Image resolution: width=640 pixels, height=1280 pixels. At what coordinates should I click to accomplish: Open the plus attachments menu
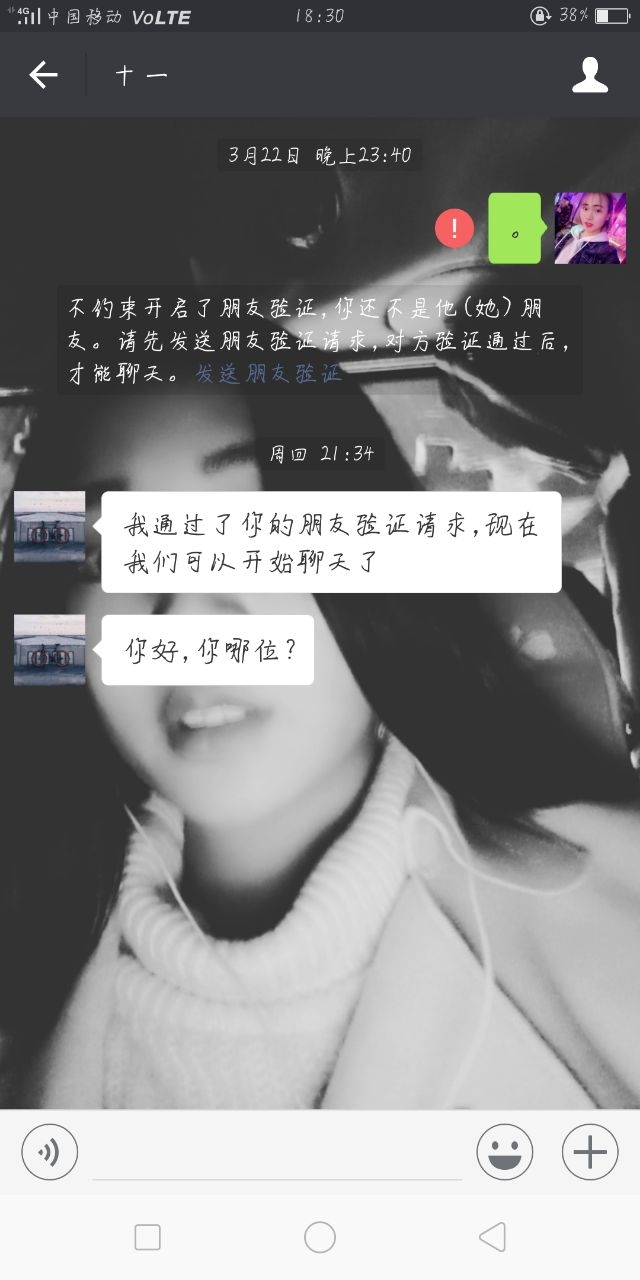(x=590, y=1152)
